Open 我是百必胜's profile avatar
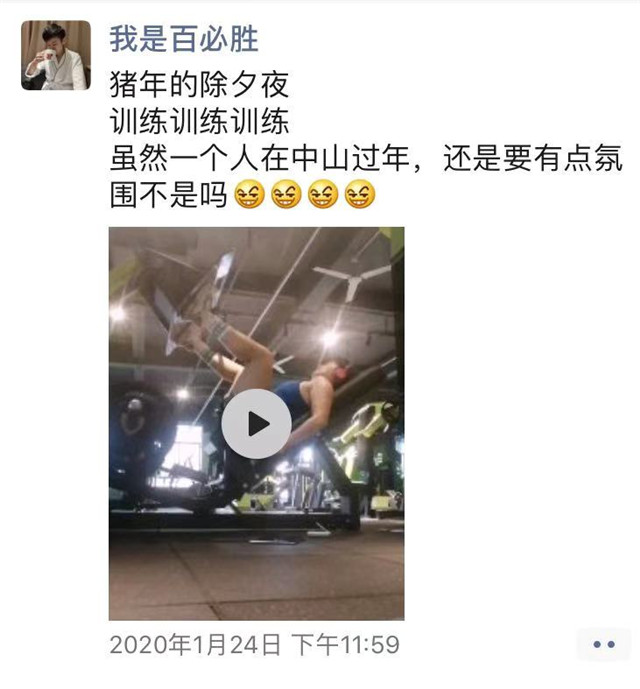Image resolution: width=640 pixels, height=689 pixels. 57,55
